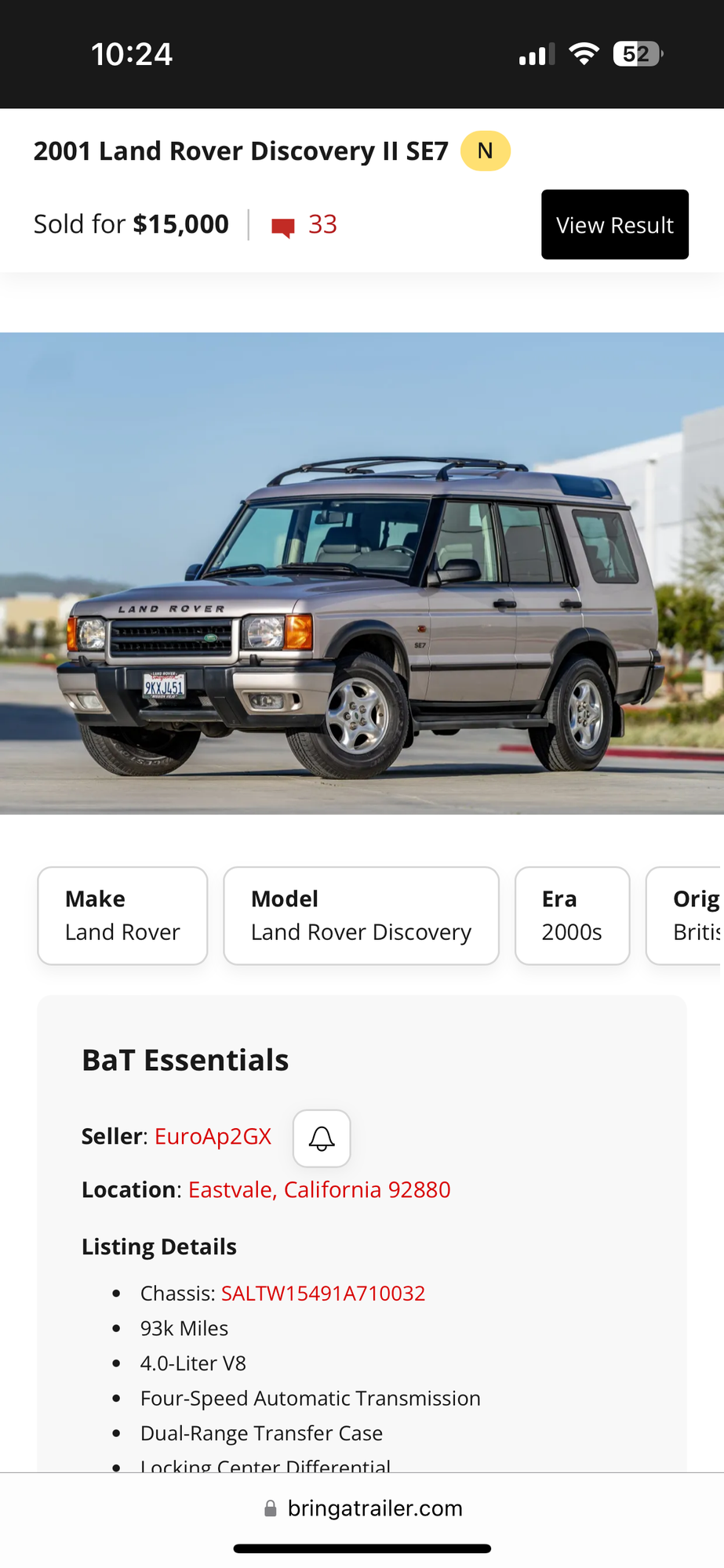
Task: Open the 33 comments link
Action: click(304, 225)
